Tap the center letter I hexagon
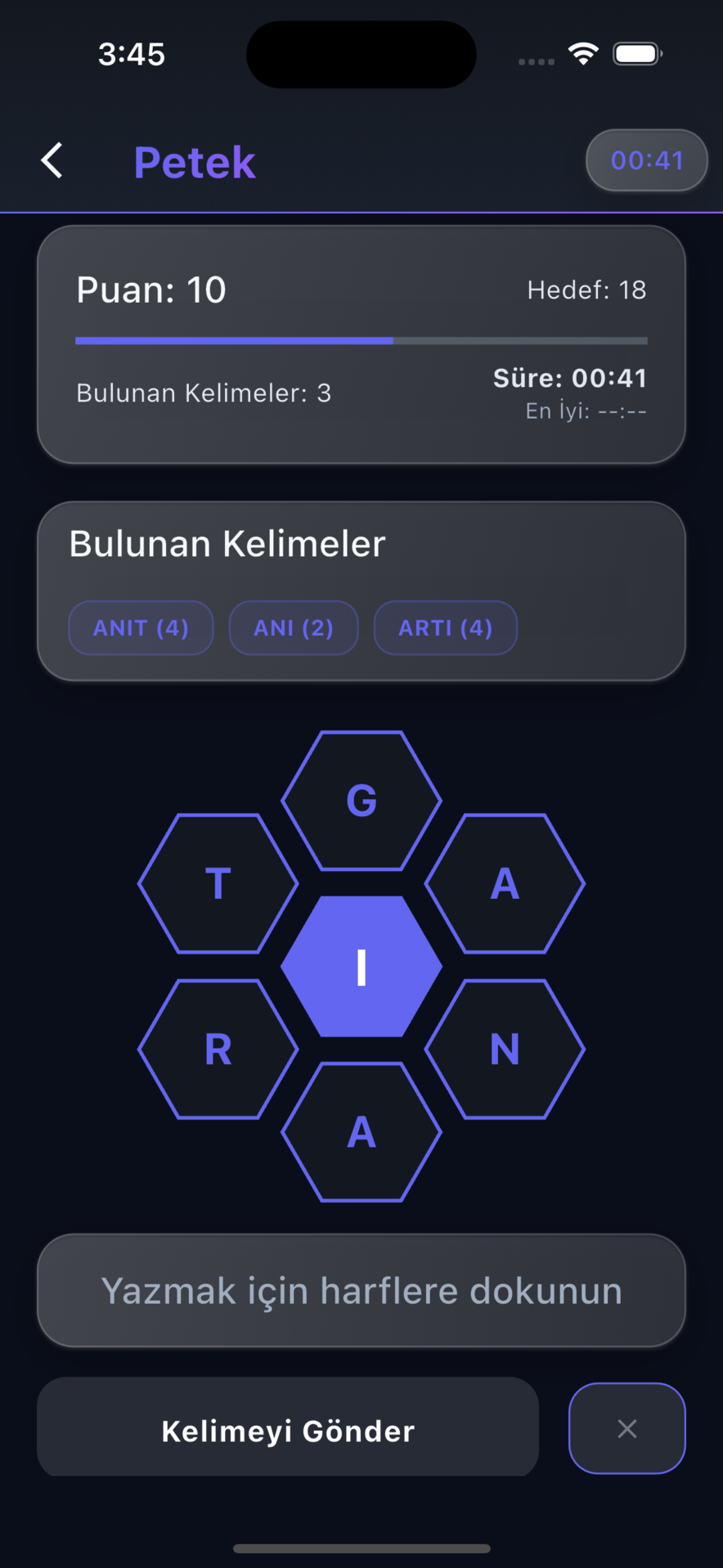The height and width of the screenshot is (1568, 723). [x=361, y=967]
